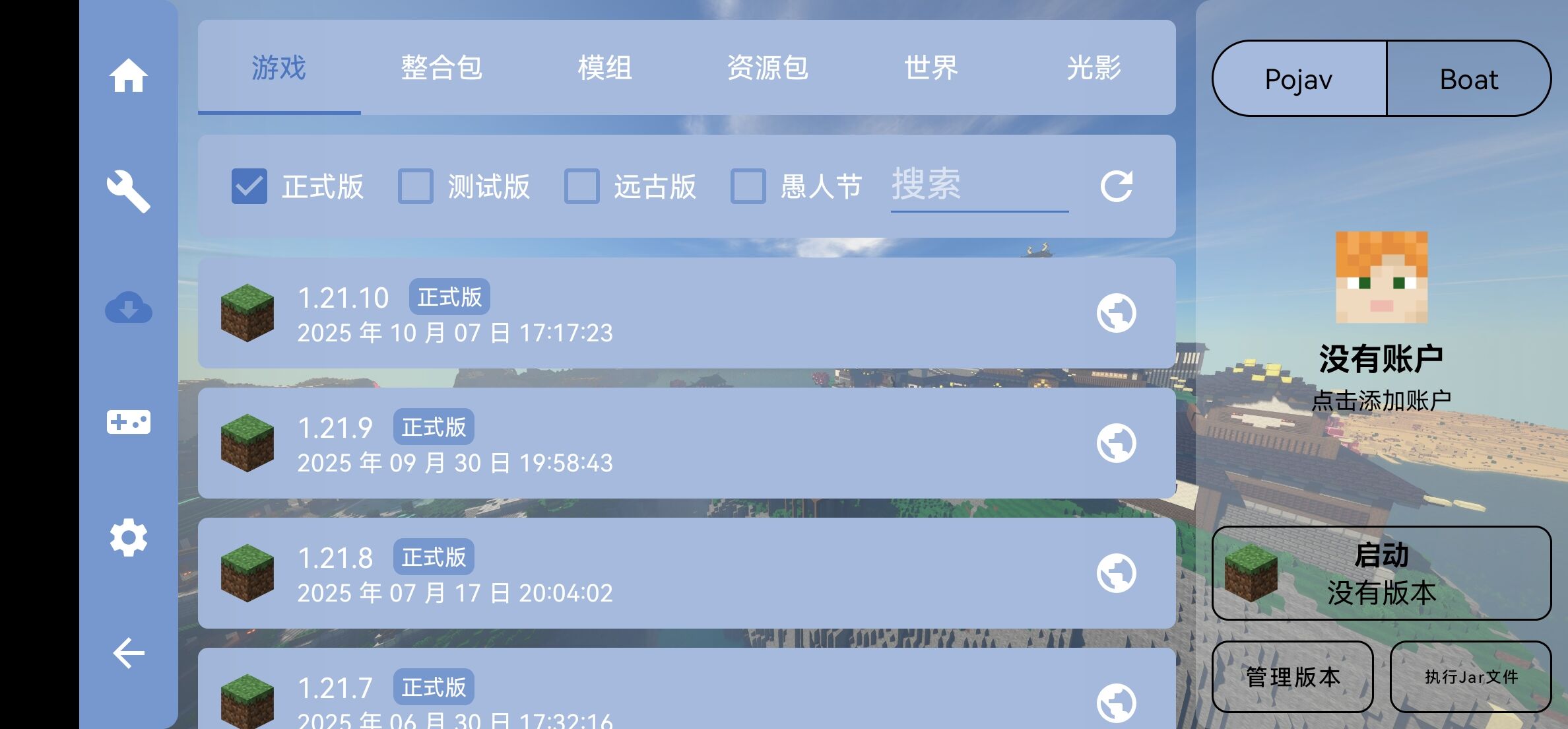
Task: Open globe icon for version 1.21.9
Action: (x=1116, y=443)
